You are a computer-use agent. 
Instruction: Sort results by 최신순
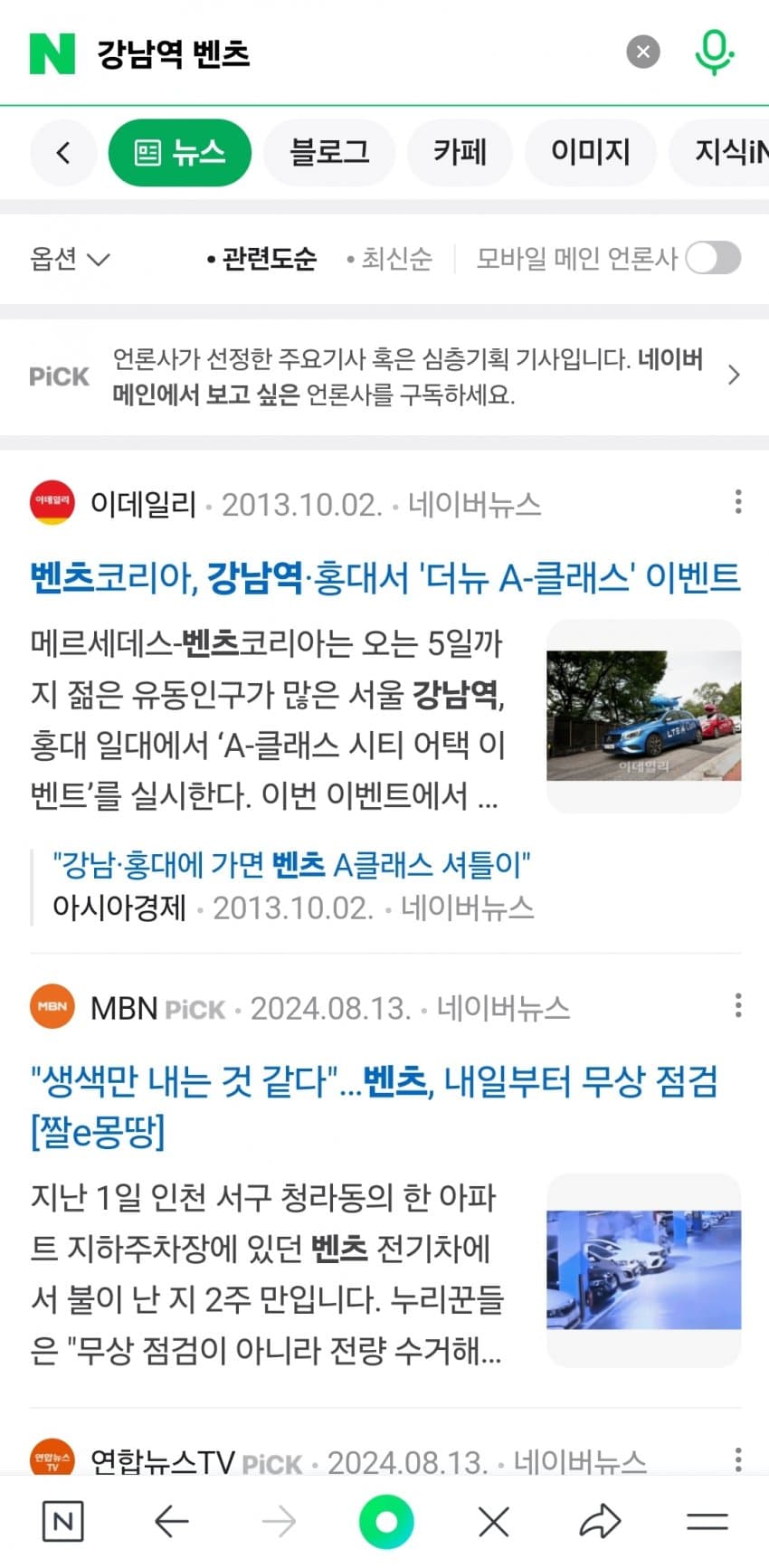(389, 260)
